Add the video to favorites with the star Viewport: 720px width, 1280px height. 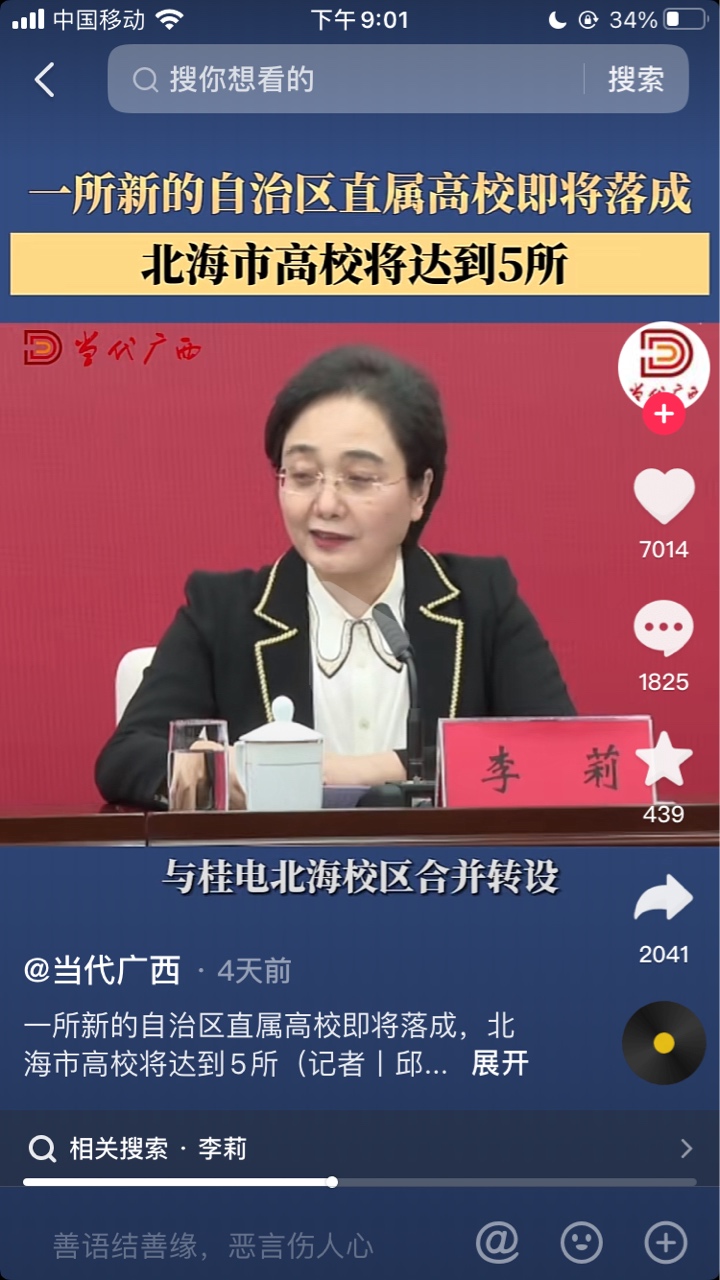coord(663,762)
